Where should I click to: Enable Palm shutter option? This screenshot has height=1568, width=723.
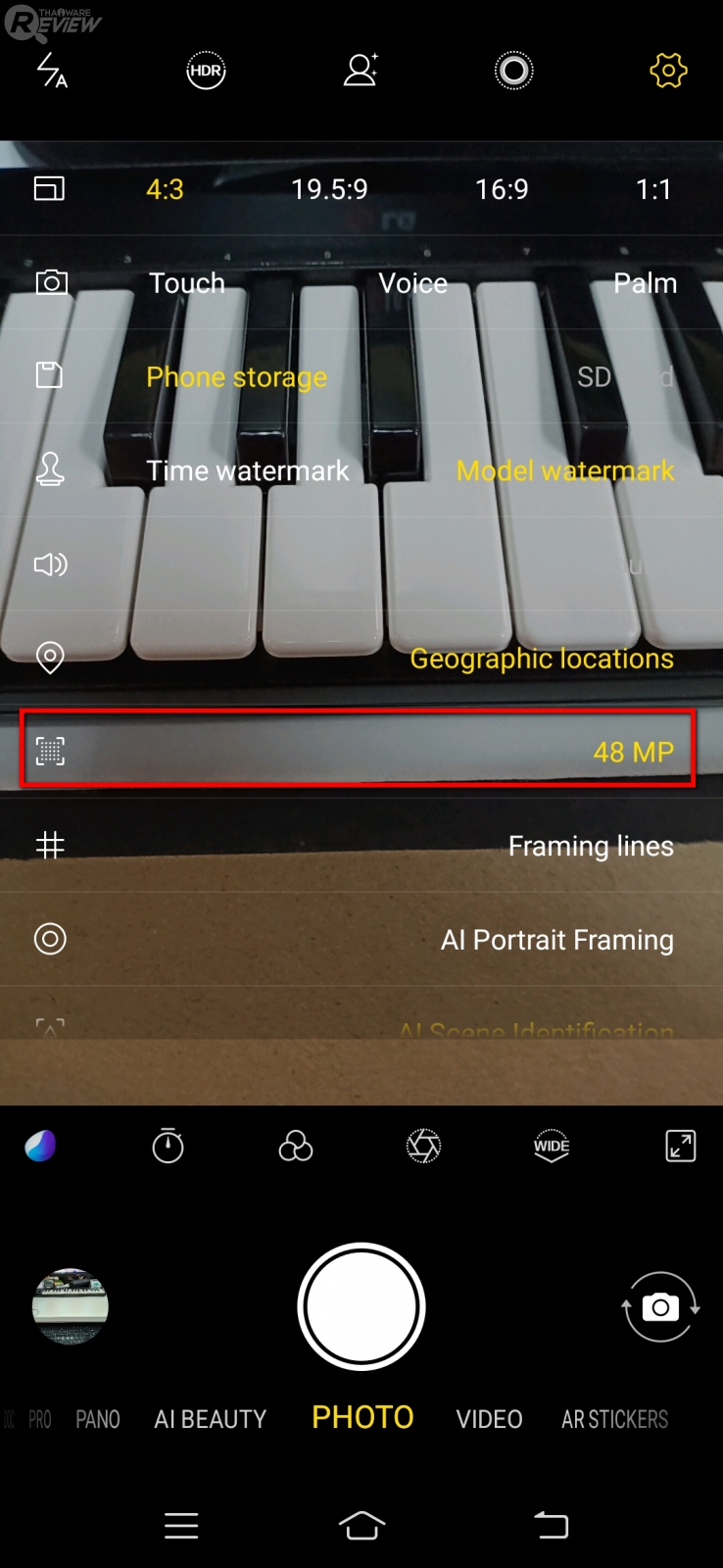[x=645, y=283]
